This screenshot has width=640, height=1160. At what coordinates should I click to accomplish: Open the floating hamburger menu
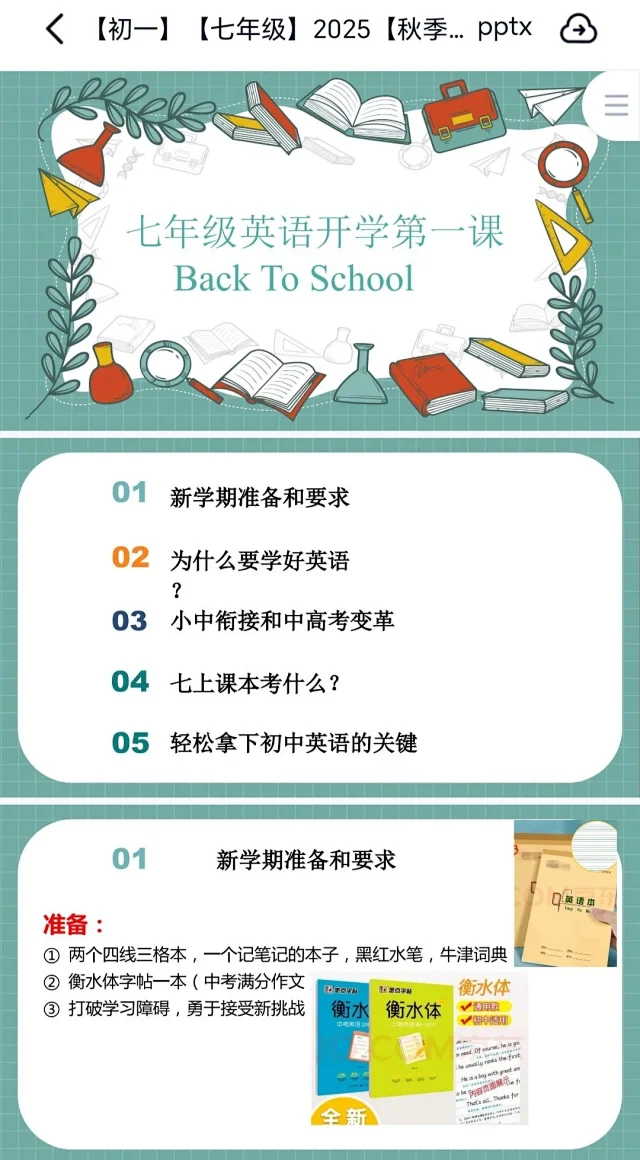click(616, 104)
